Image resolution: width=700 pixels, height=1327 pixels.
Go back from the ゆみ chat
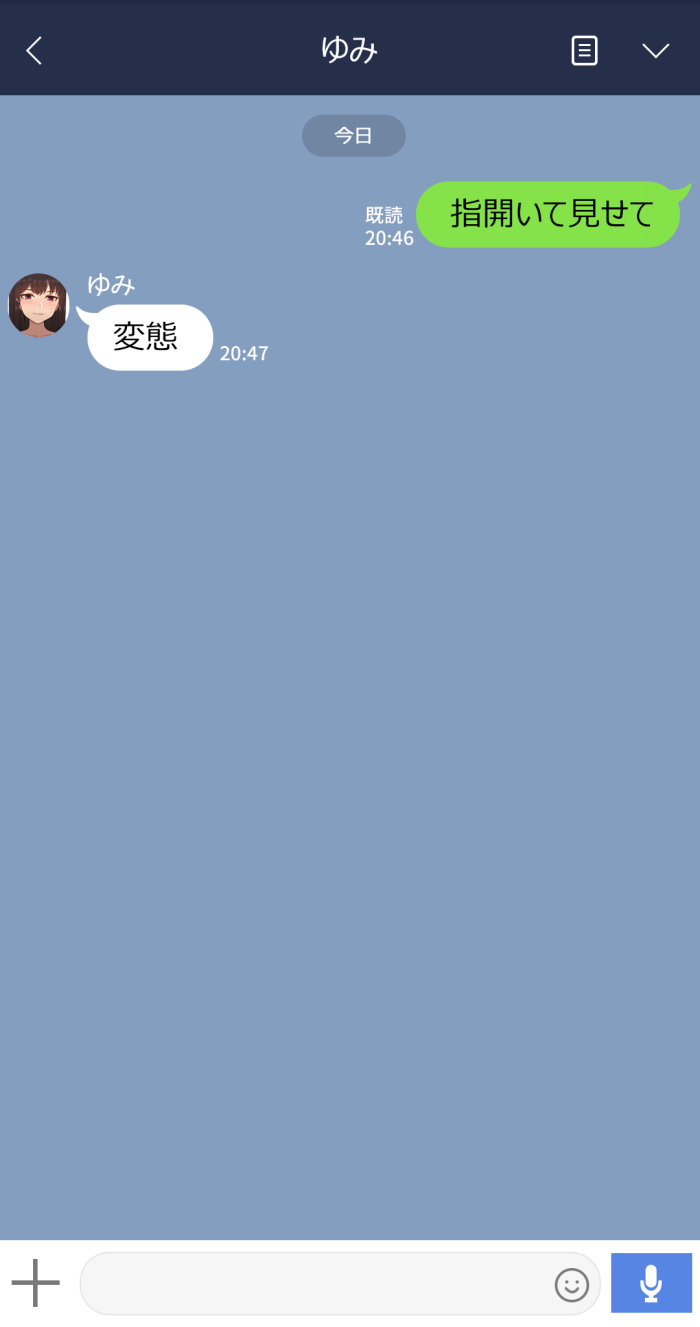pos(34,50)
